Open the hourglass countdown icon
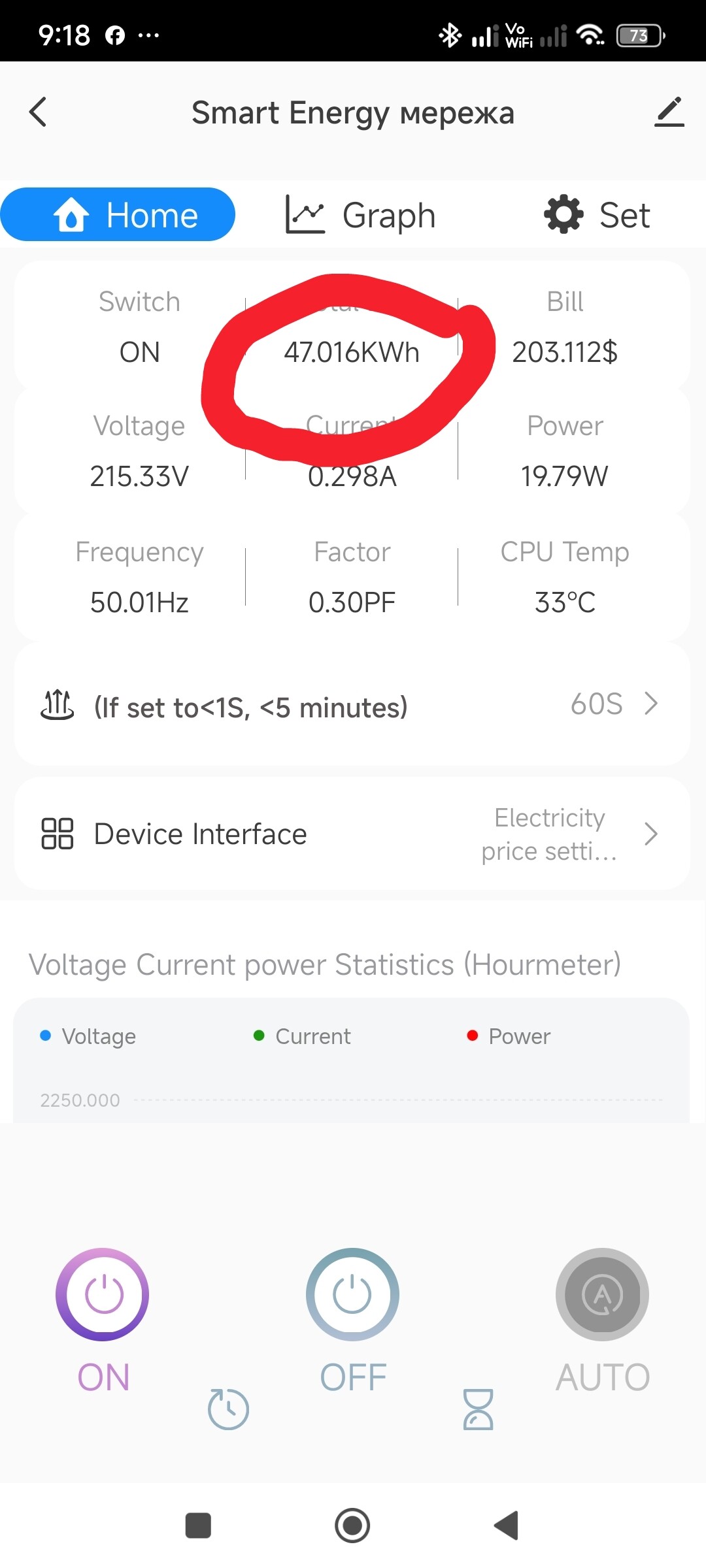The width and height of the screenshot is (706, 1568). pyautogui.click(x=478, y=1409)
